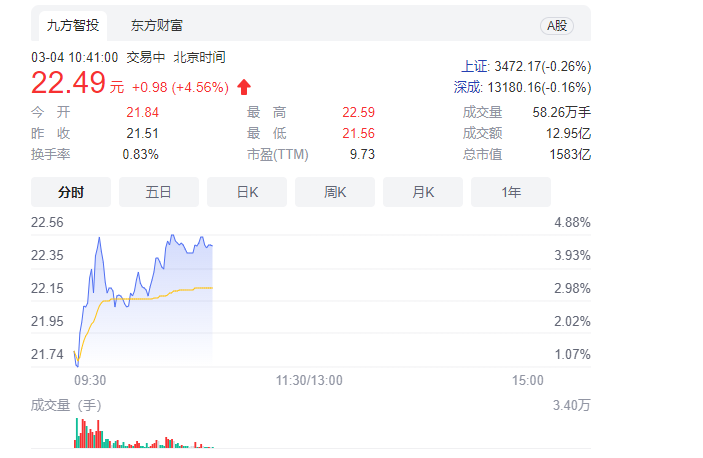Show the 五日 chart
The width and height of the screenshot is (703, 458).
pyautogui.click(x=158, y=192)
